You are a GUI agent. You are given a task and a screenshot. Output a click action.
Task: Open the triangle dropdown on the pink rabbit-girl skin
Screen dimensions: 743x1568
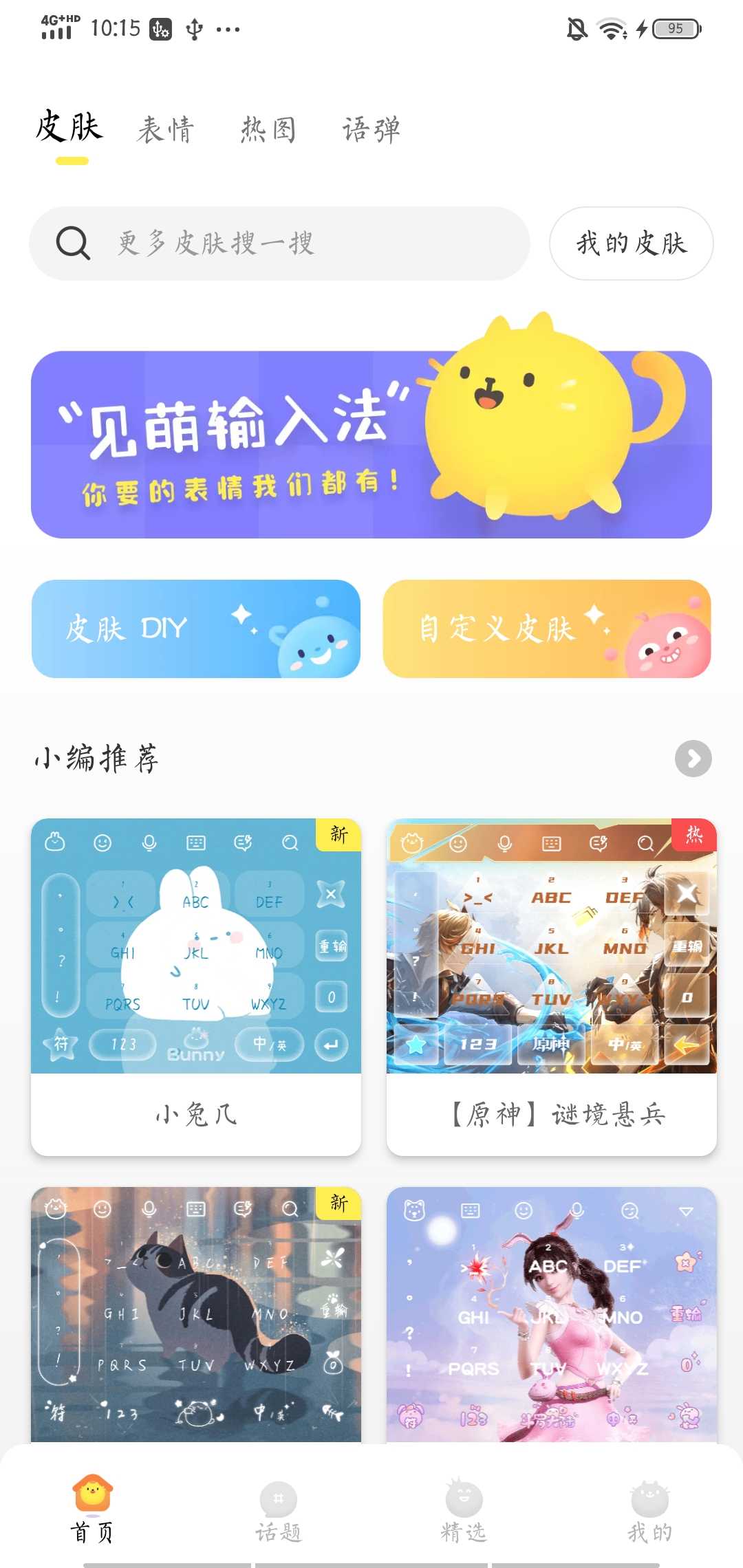coord(685,1212)
